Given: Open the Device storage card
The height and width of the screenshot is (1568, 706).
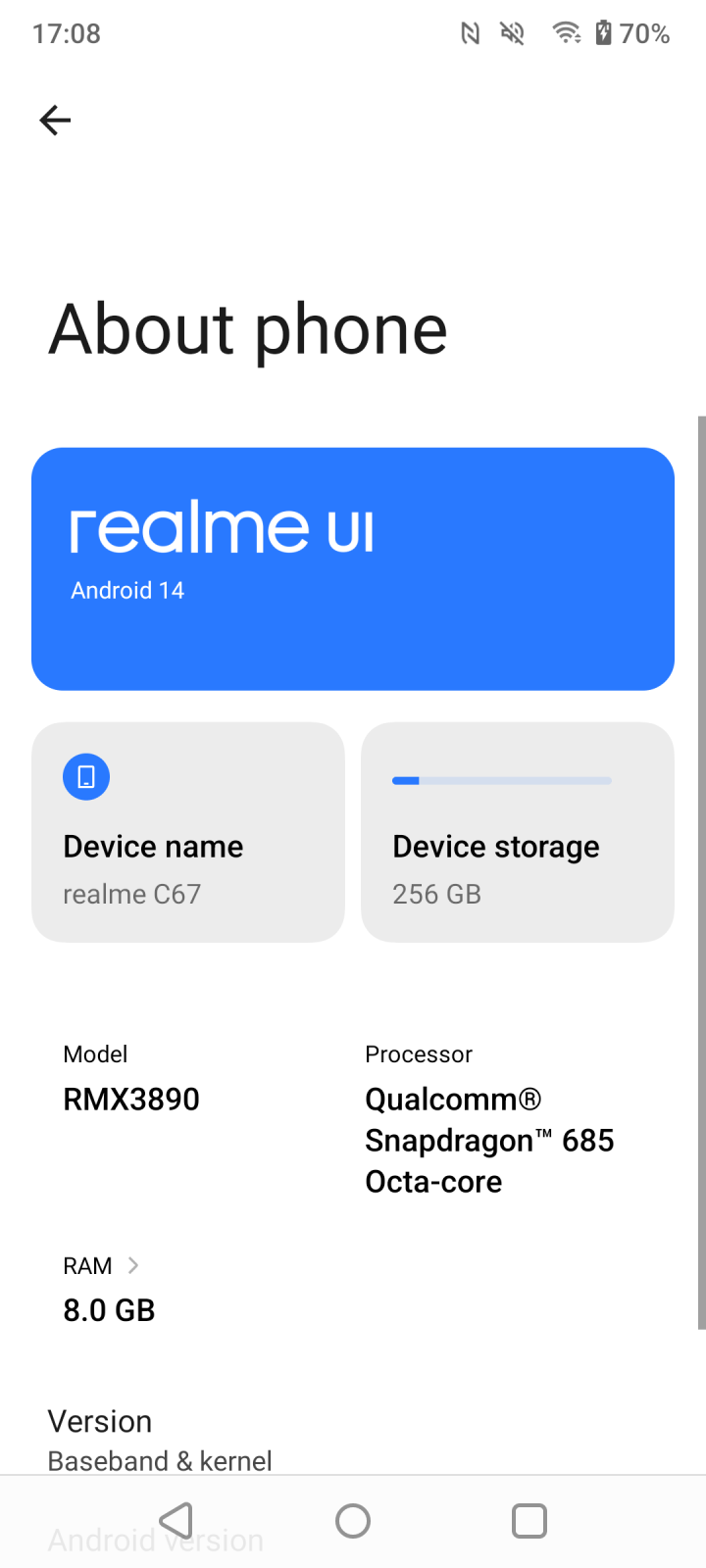Looking at the screenshot, I should (518, 832).
